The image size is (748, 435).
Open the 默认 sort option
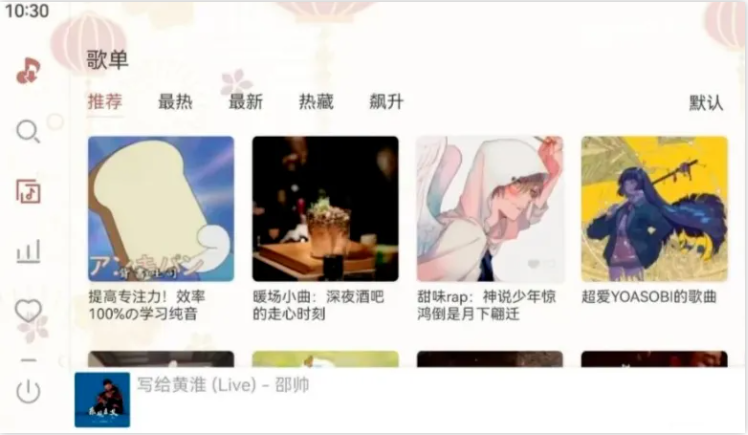[x=705, y=103]
